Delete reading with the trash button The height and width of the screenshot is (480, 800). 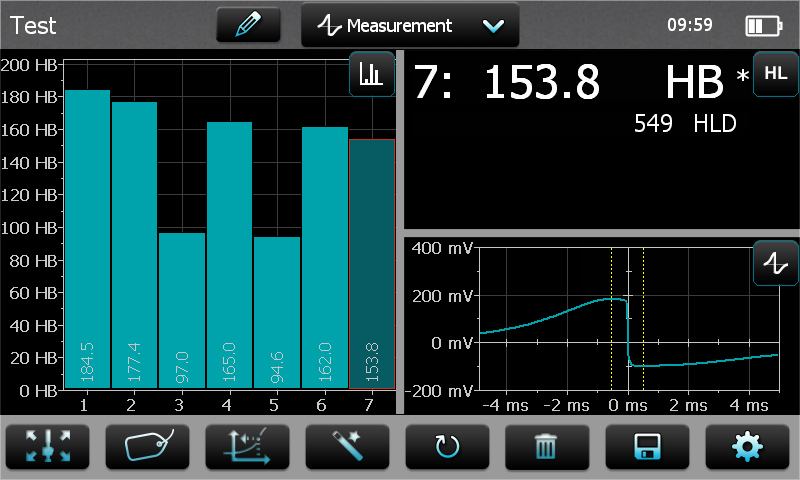(x=547, y=446)
